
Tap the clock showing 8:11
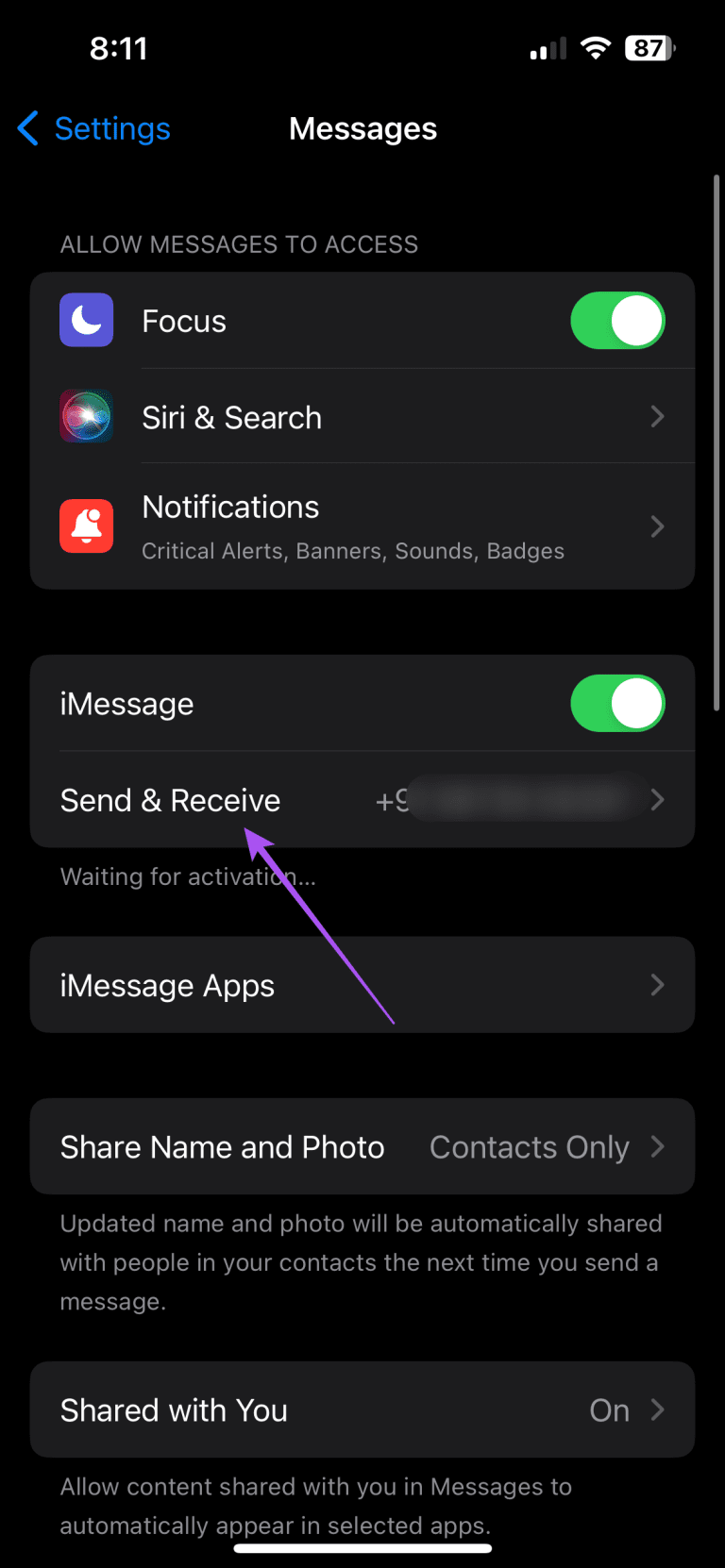(x=119, y=47)
